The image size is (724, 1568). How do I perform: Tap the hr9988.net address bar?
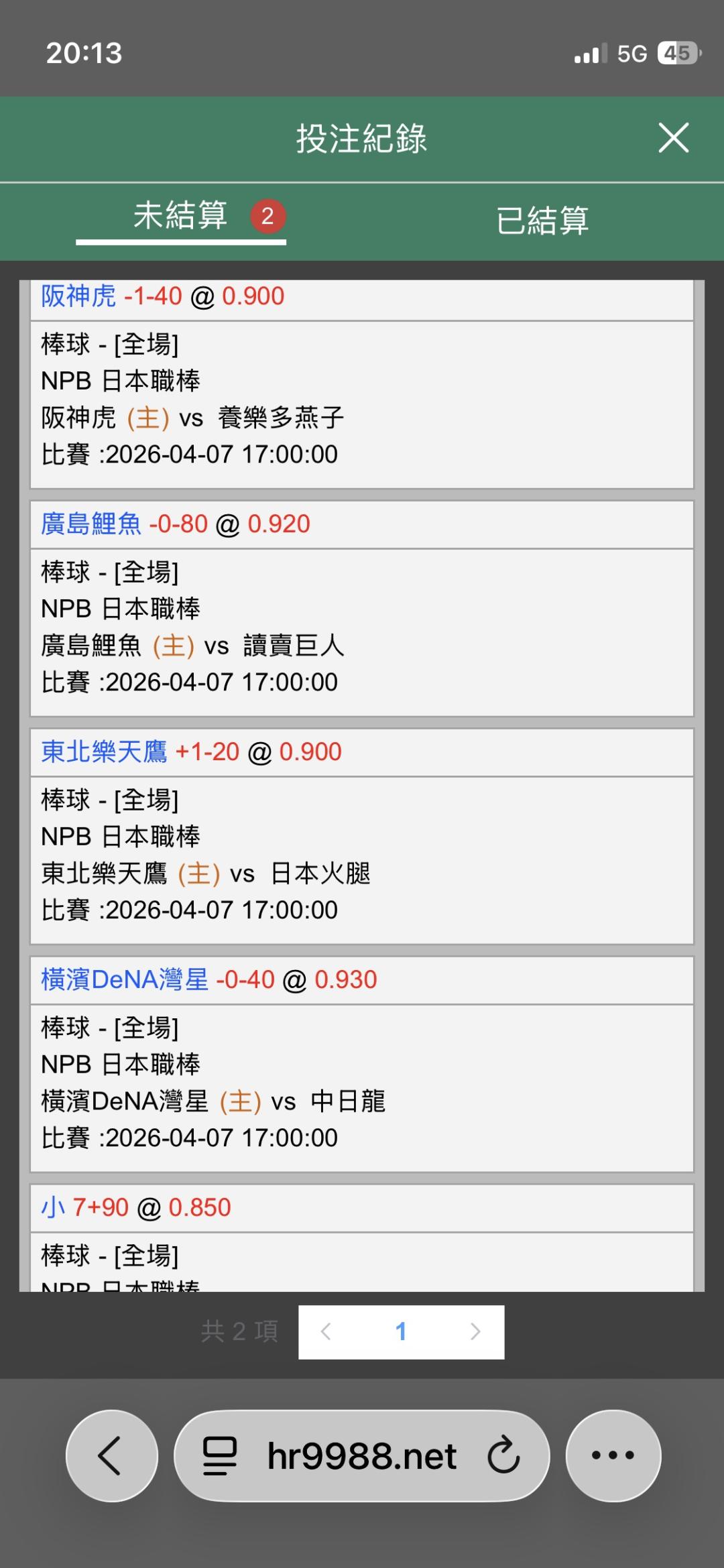pyautogui.click(x=361, y=1456)
